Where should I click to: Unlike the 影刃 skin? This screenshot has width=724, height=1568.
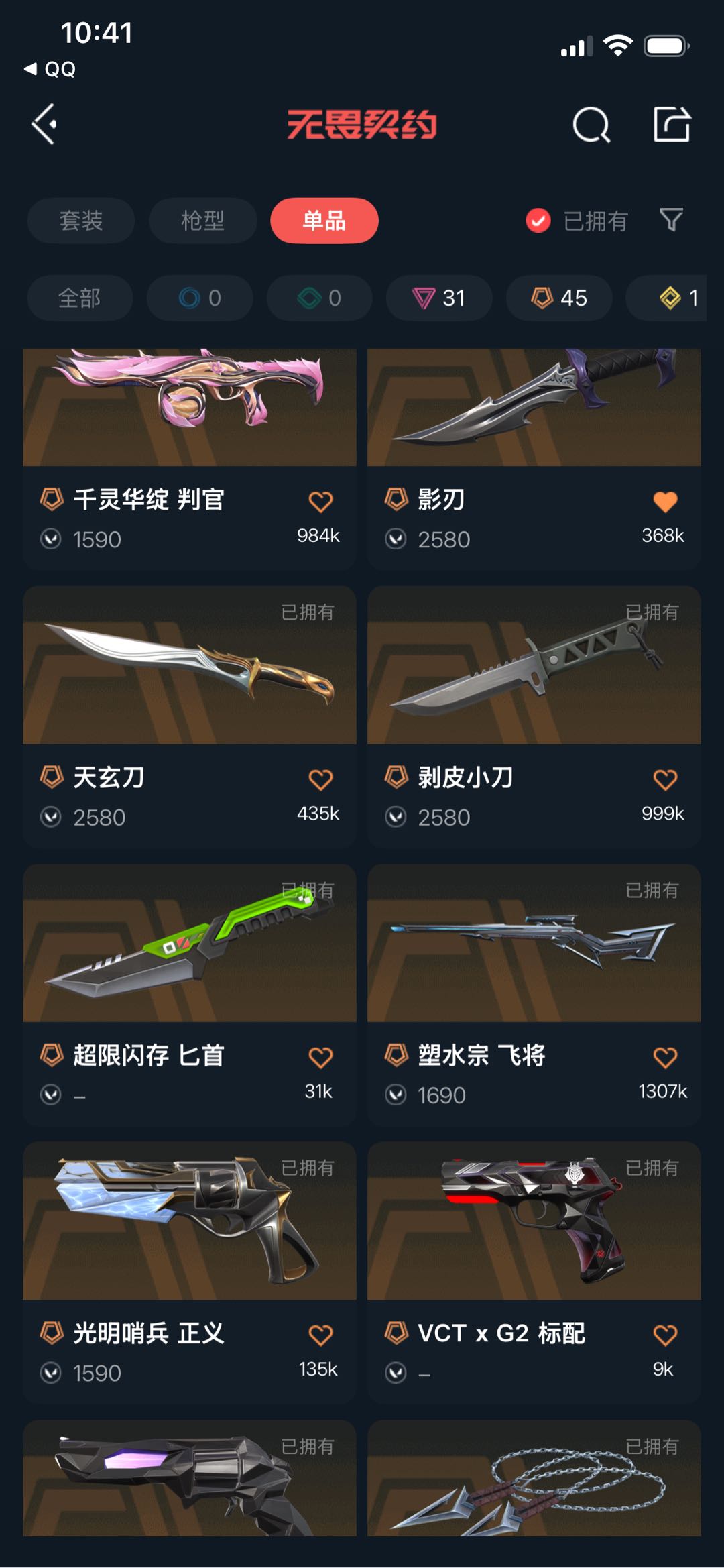coord(665,502)
